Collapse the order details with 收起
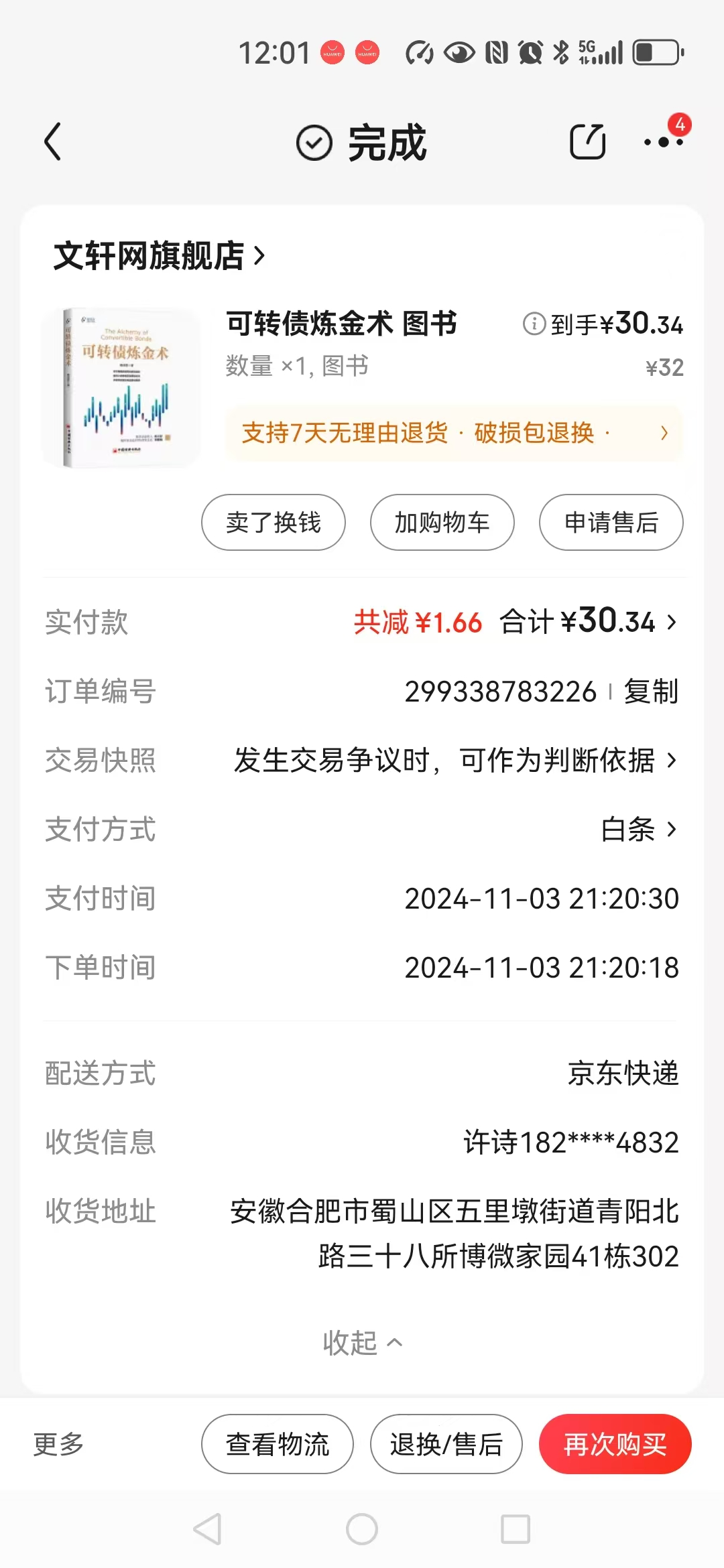Image resolution: width=724 pixels, height=1568 pixels. [362, 1343]
